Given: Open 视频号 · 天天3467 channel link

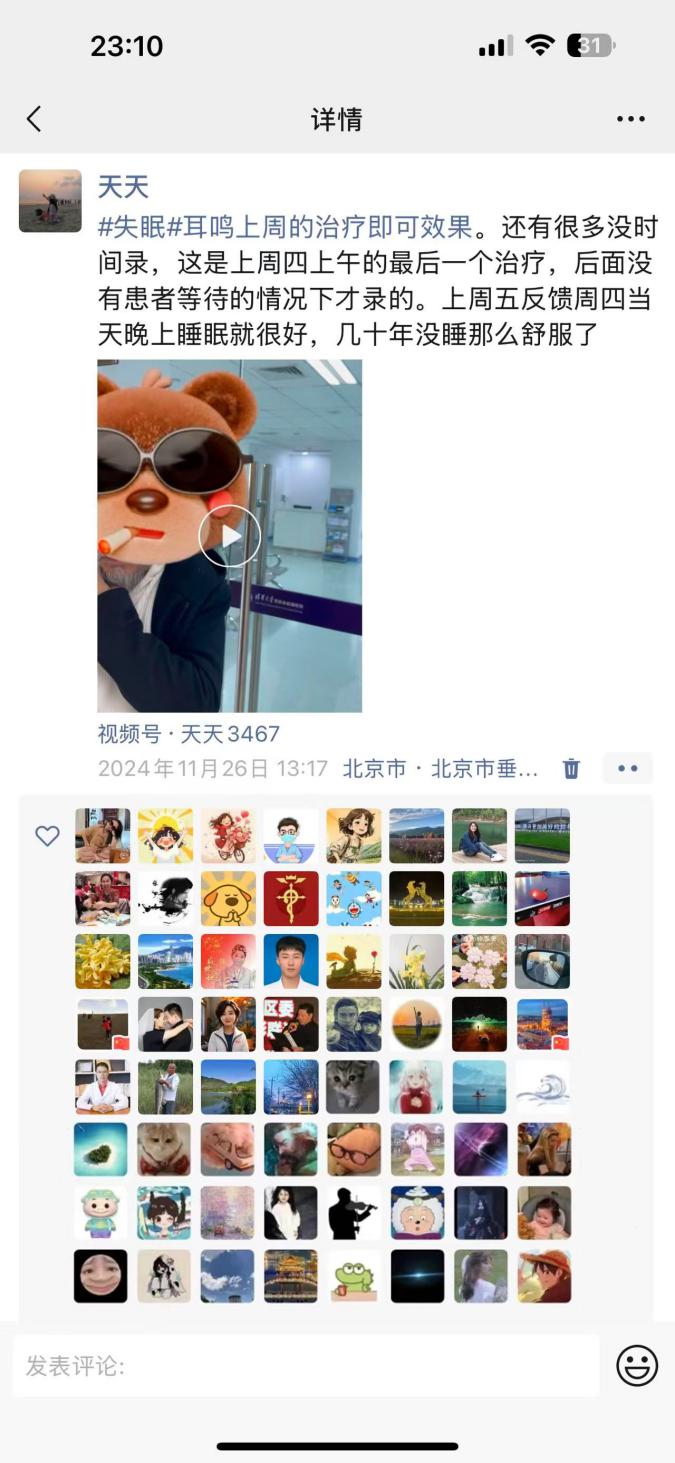Looking at the screenshot, I should (188, 734).
